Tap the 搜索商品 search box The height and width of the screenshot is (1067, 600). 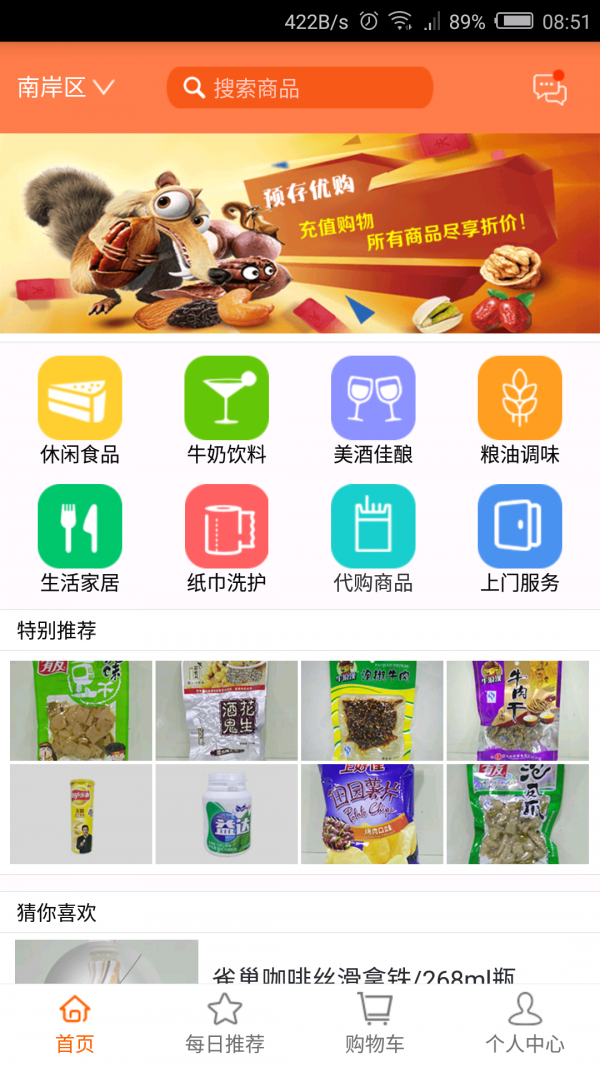point(300,88)
